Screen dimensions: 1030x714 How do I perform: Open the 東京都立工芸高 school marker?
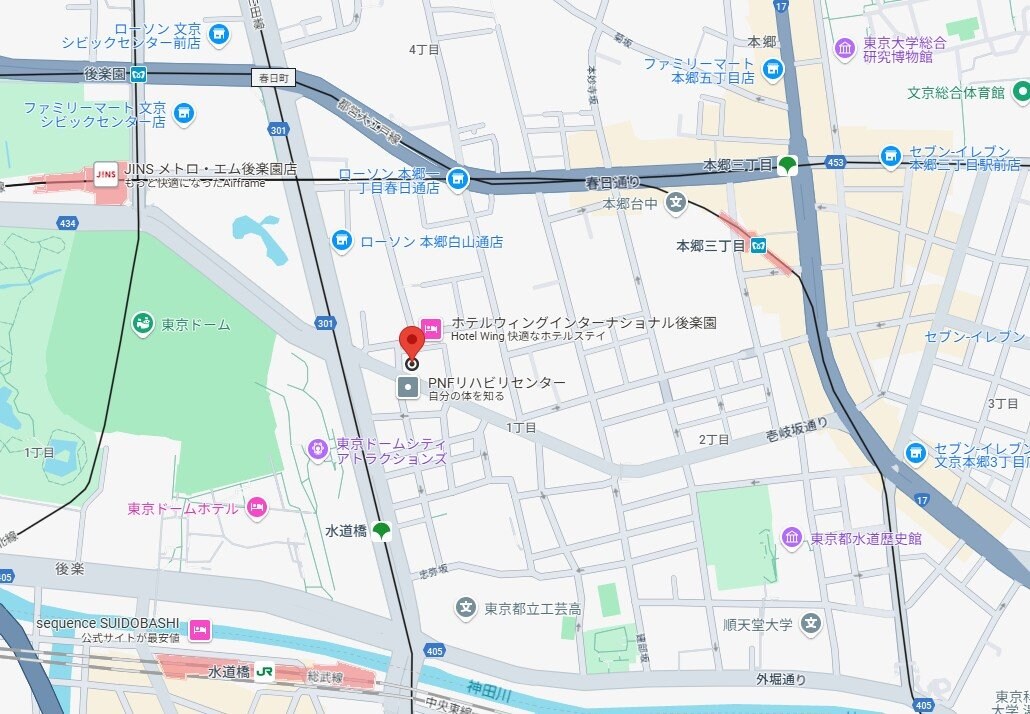(465, 608)
